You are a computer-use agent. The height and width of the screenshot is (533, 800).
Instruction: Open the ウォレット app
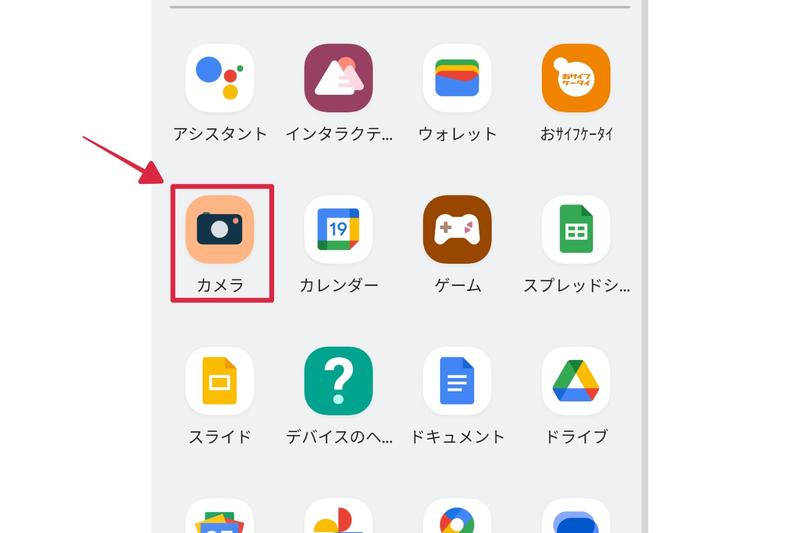(457, 79)
